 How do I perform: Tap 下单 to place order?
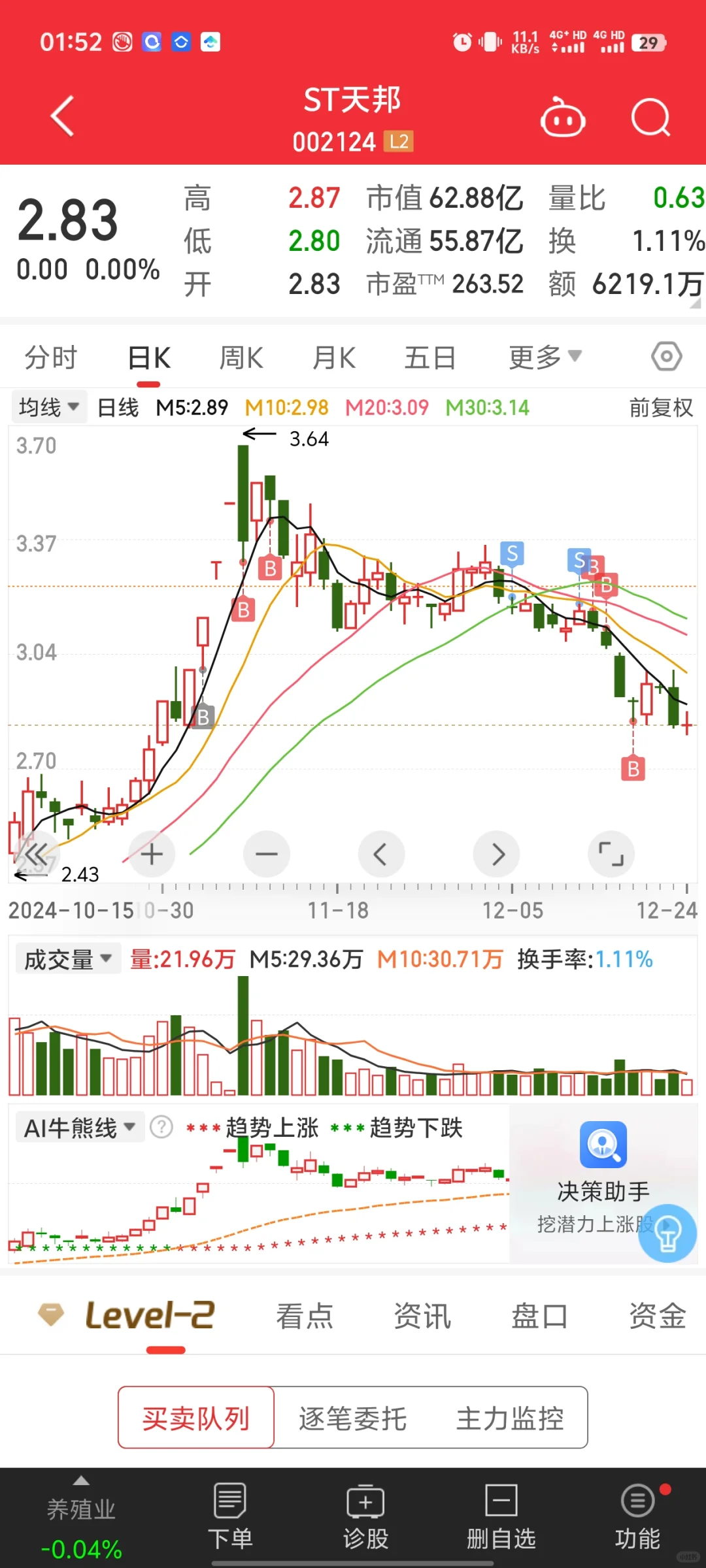click(230, 1517)
